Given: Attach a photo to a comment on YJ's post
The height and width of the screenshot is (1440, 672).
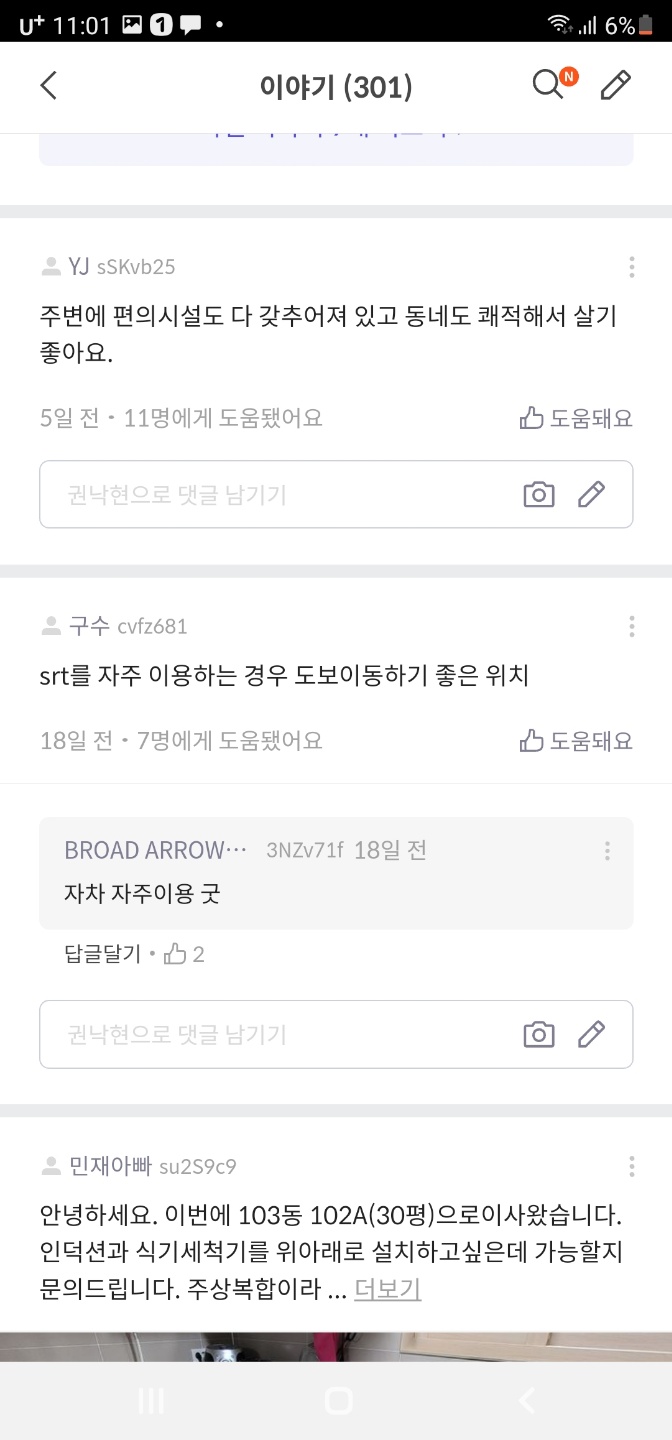Looking at the screenshot, I should 539,494.
